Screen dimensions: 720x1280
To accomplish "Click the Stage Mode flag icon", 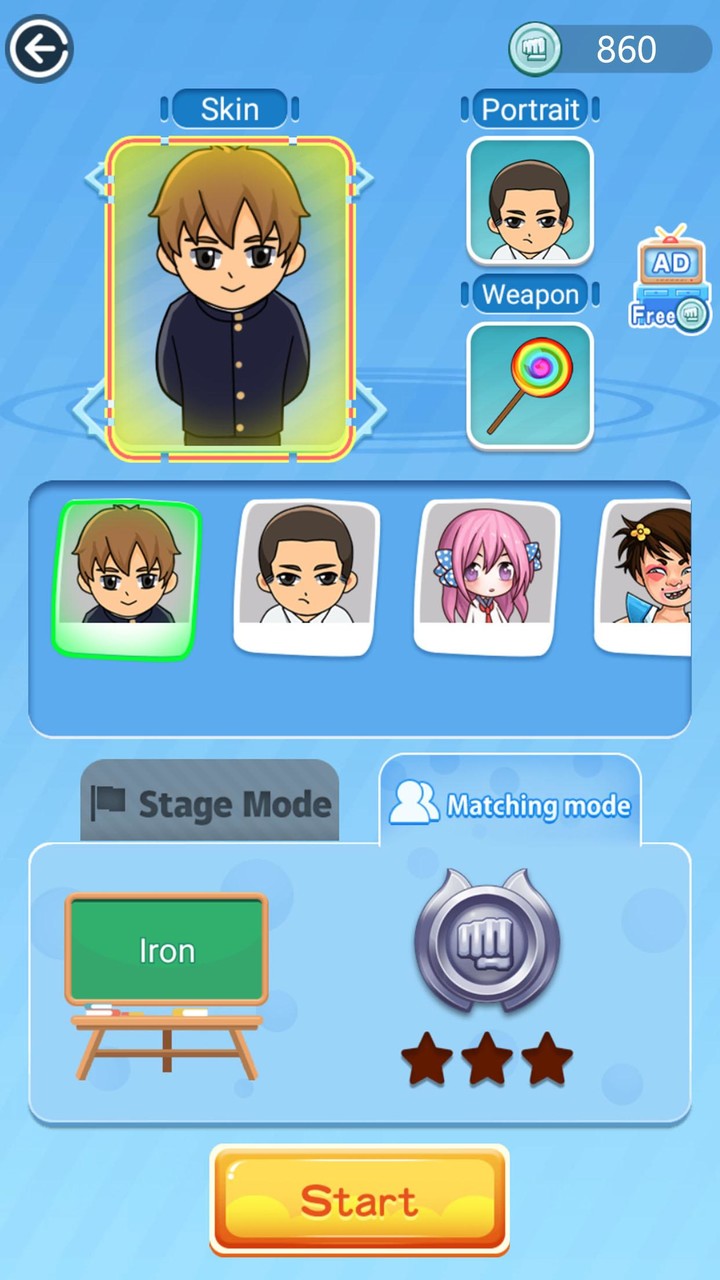I will pos(108,802).
